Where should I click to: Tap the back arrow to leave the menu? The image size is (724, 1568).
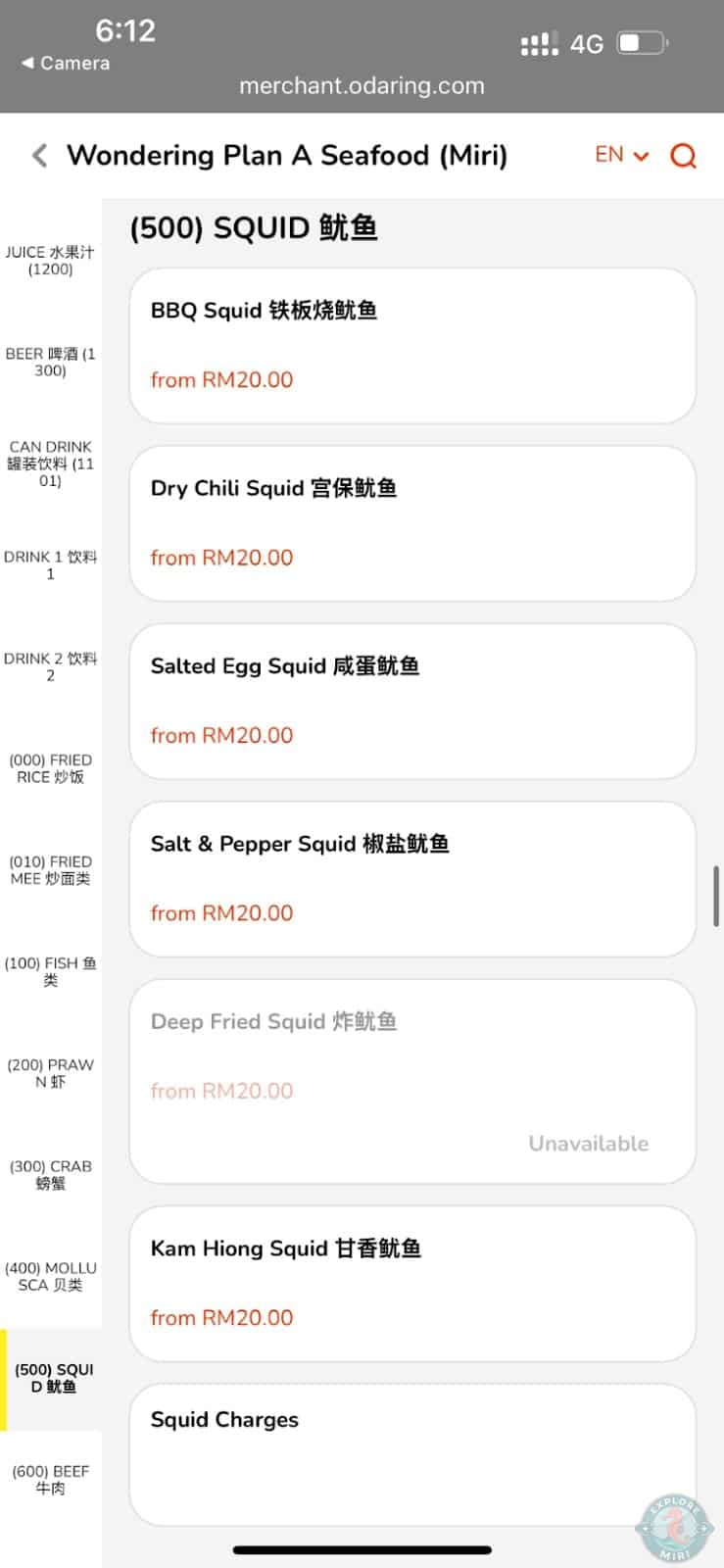click(39, 155)
